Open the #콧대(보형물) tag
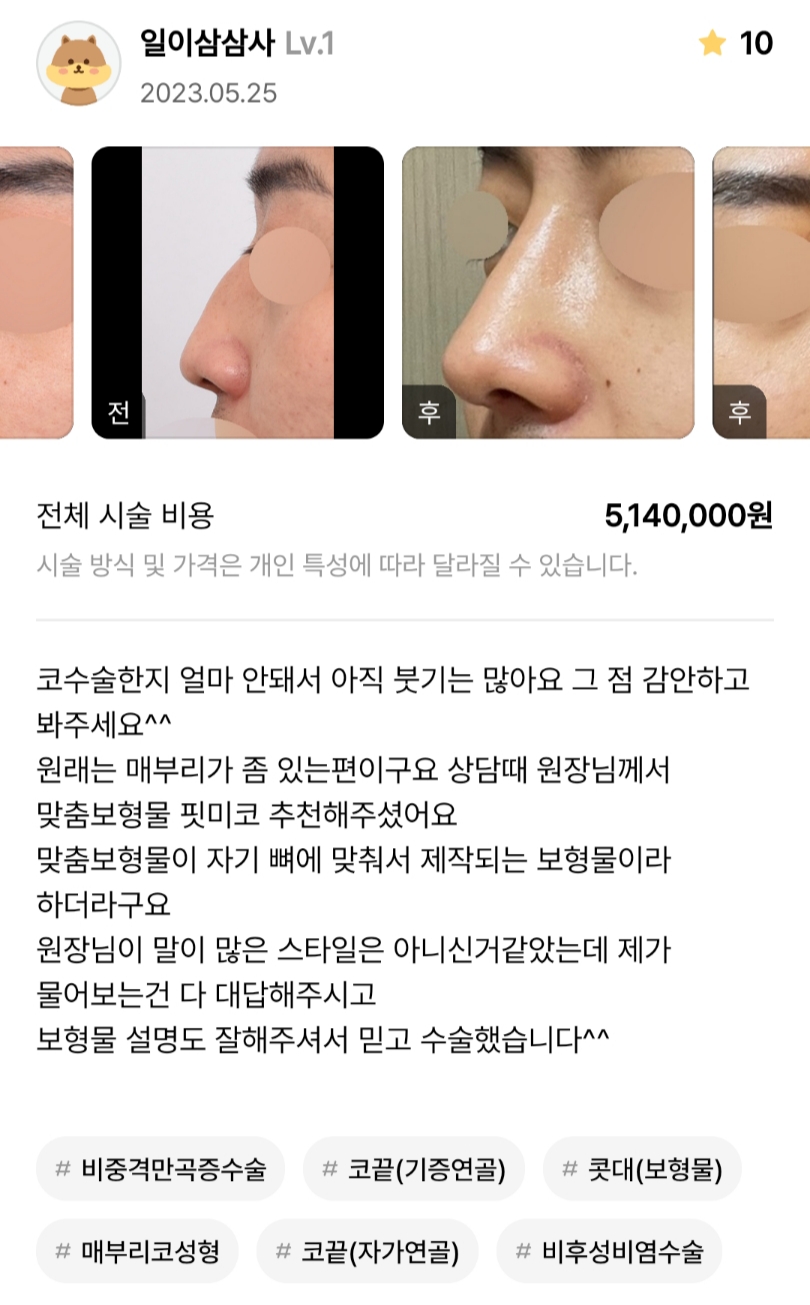Viewport: 810px width, 1305px height. coord(642,1168)
